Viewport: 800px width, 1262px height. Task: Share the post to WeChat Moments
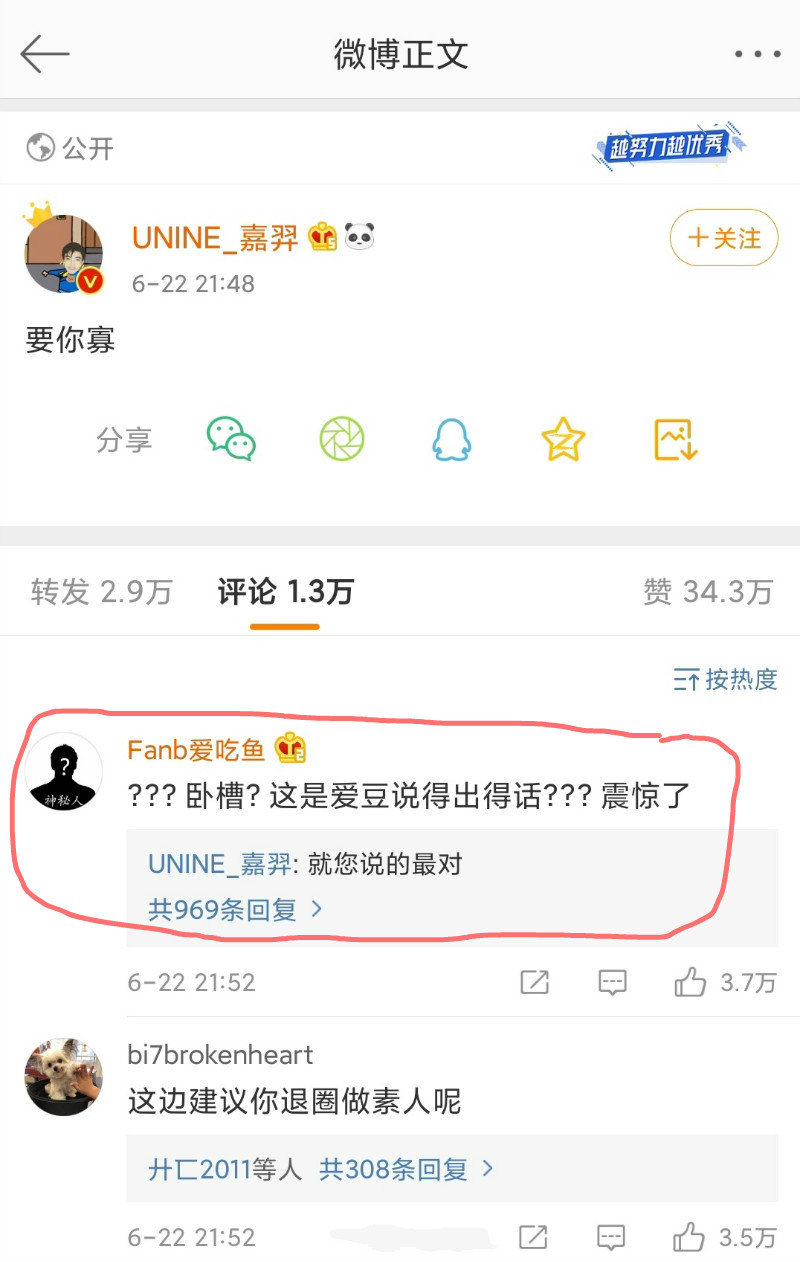tap(342, 439)
